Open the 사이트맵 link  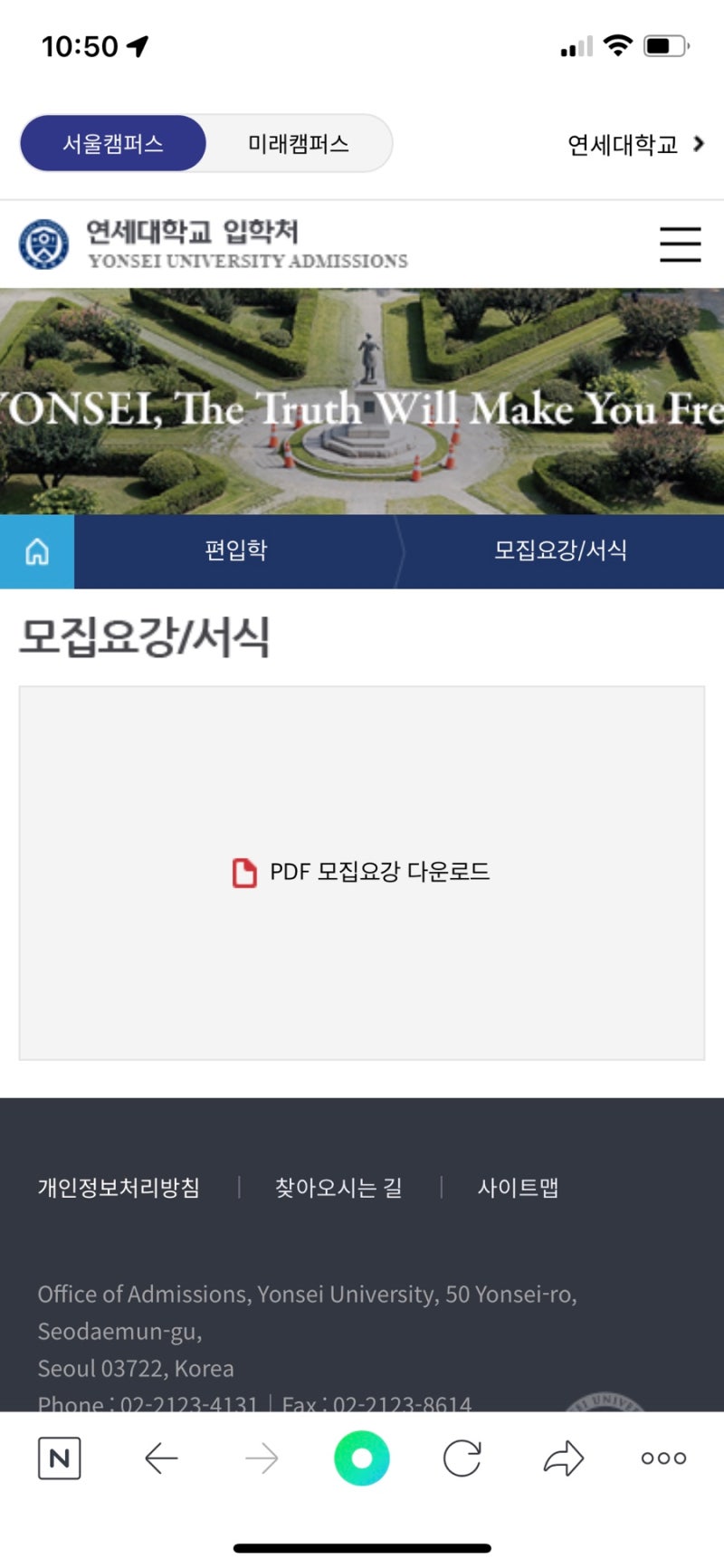click(518, 1187)
